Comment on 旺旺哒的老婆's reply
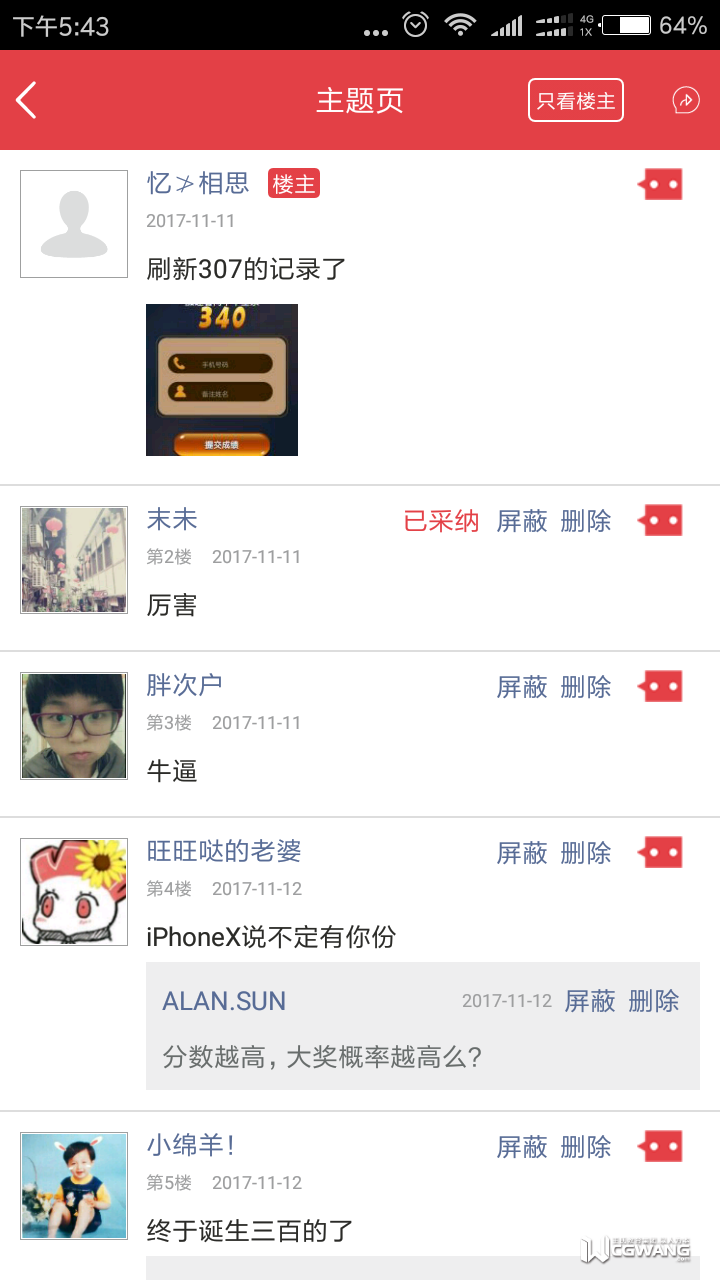 [x=661, y=853]
